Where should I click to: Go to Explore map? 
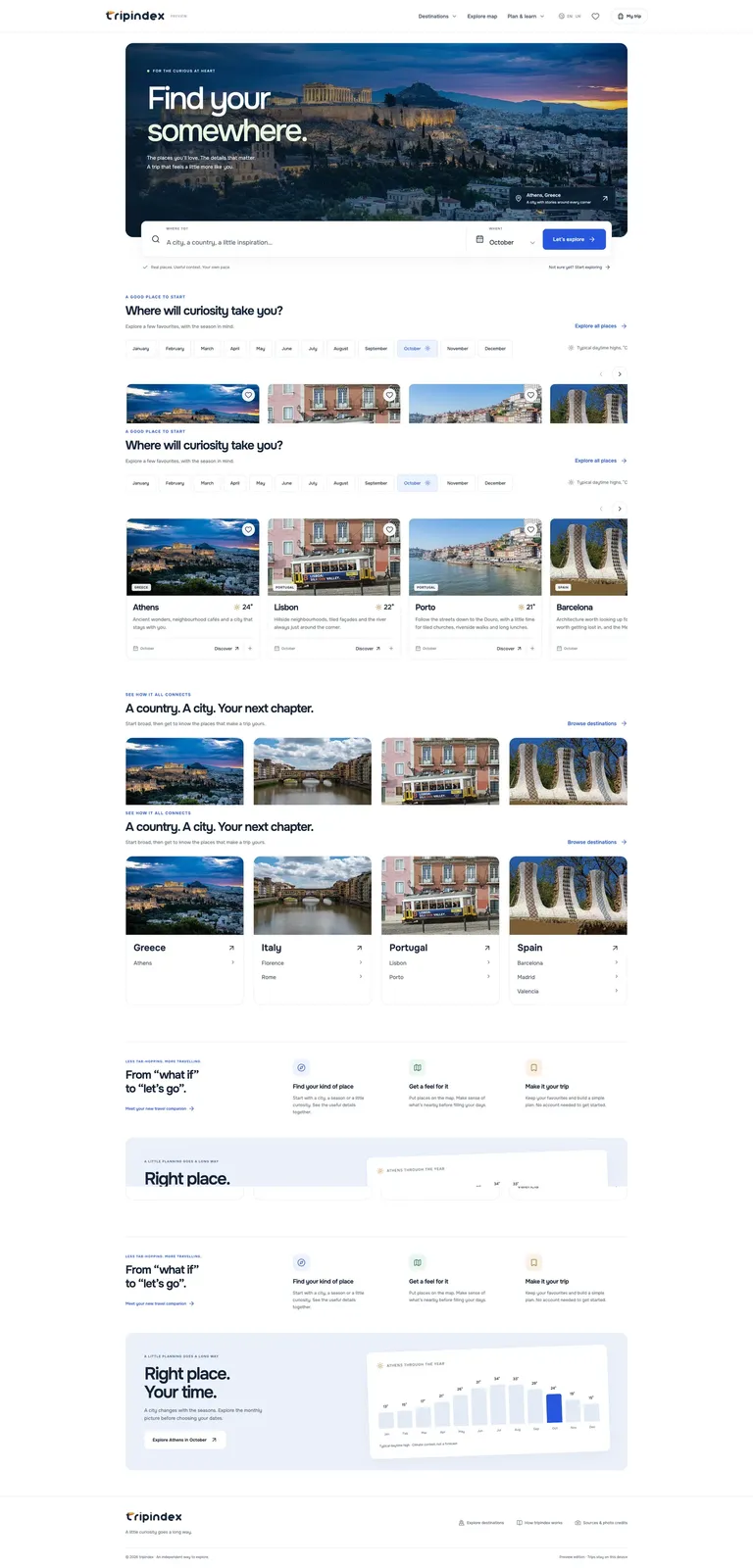pyautogui.click(x=481, y=17)
